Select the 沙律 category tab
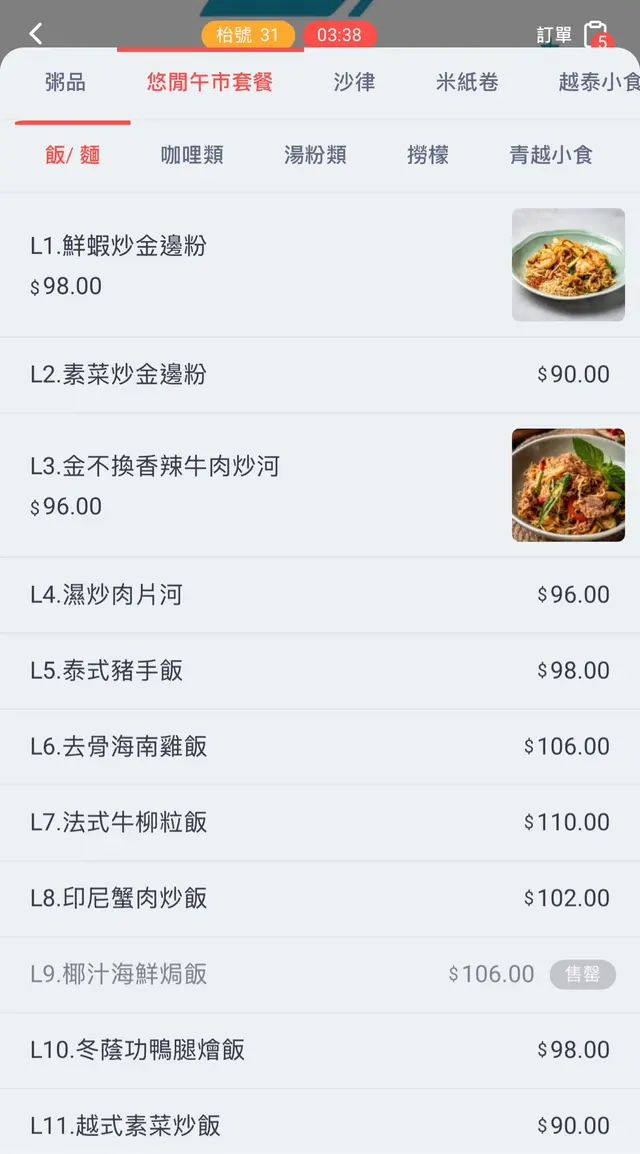This screenshot has height=1154, width=640. (354, 83)
